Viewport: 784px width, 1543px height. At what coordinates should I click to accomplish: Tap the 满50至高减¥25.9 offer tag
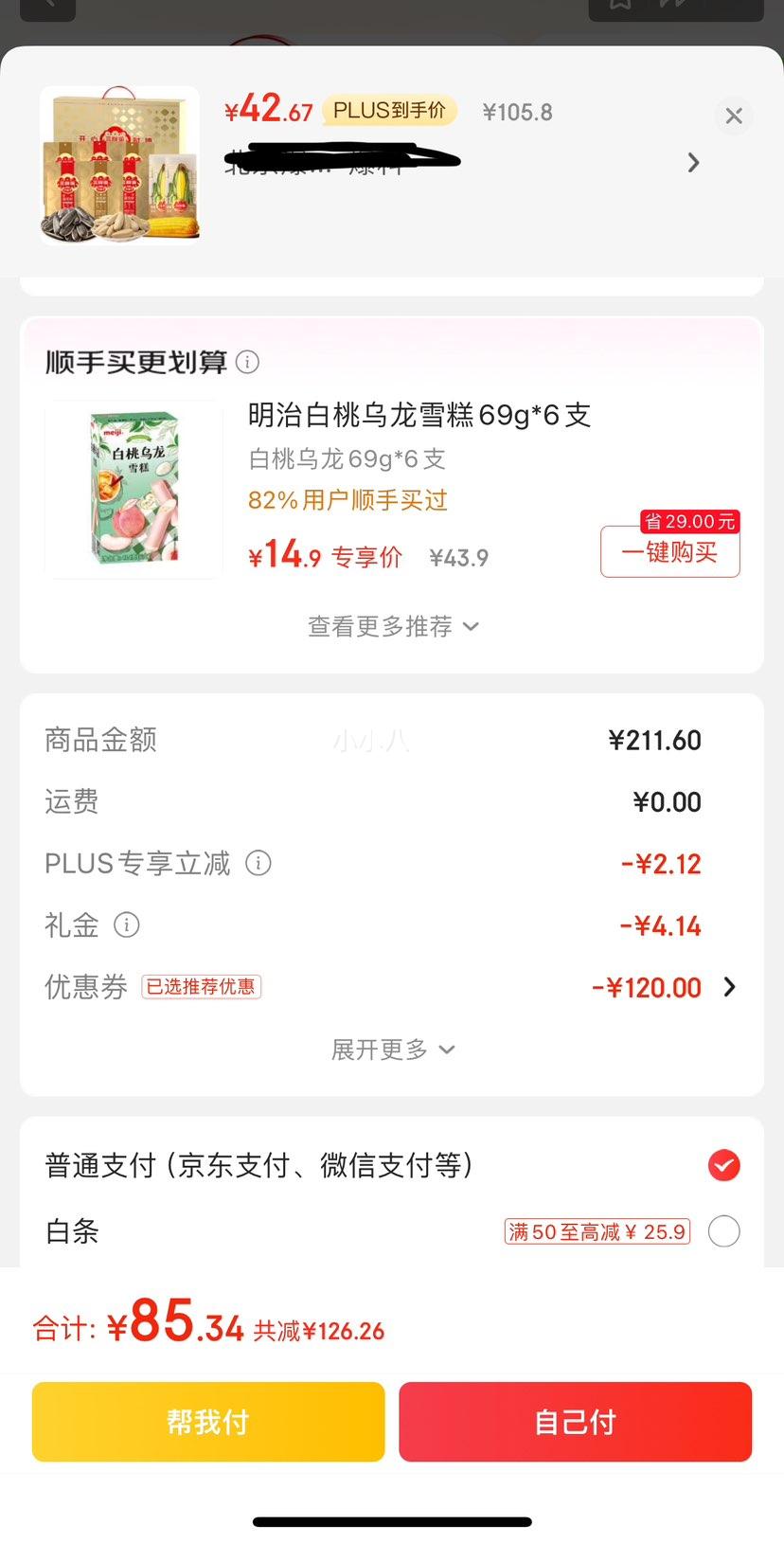click(597, 1230)
